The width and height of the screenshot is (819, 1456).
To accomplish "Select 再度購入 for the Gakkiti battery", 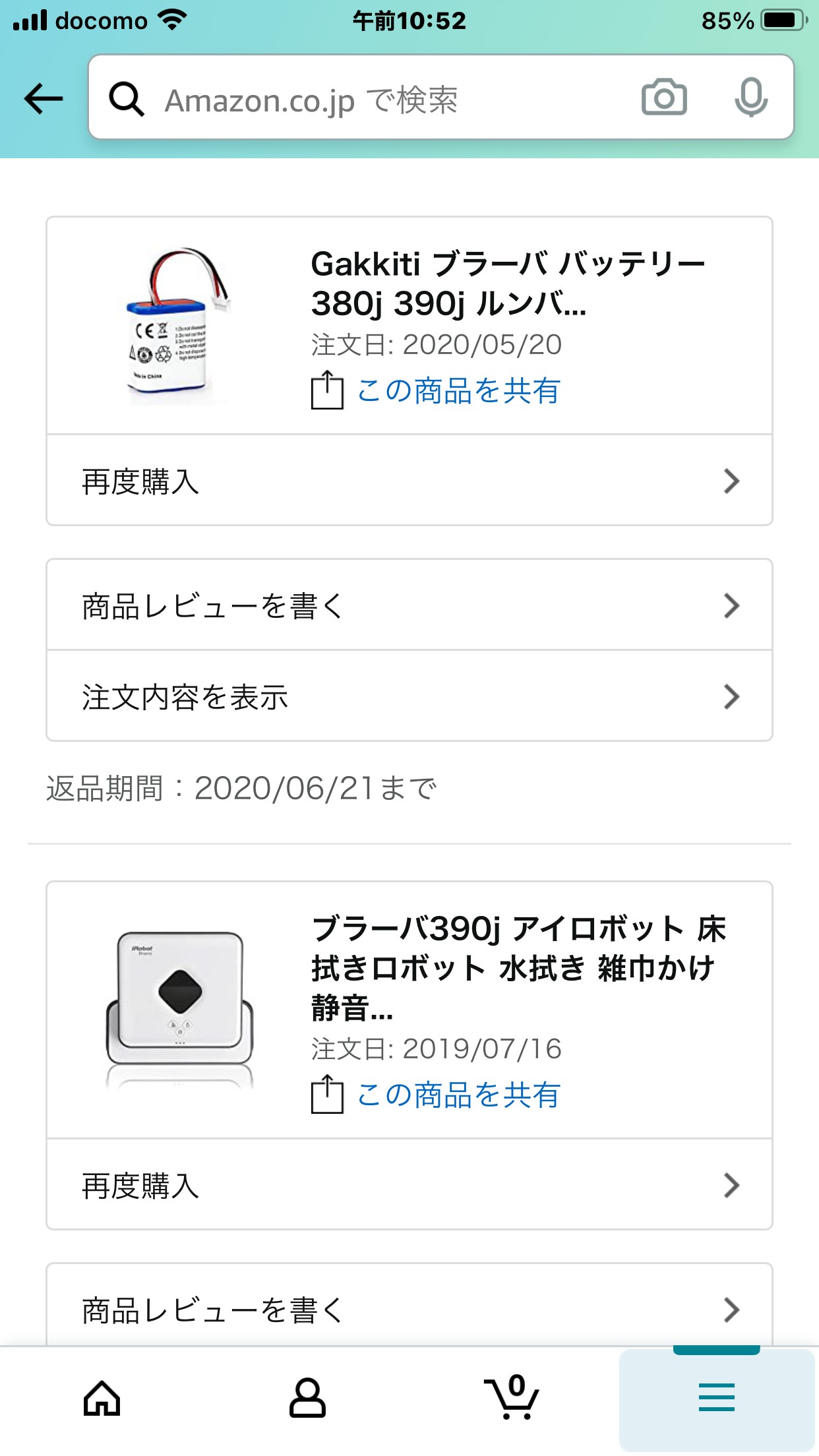I will click(x=409, y=481).
